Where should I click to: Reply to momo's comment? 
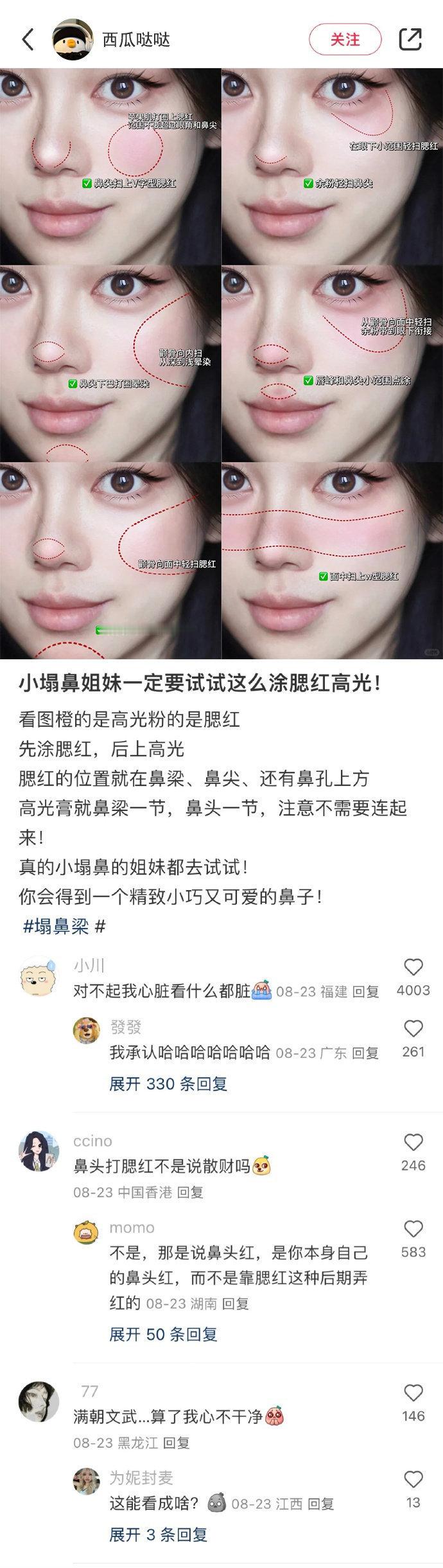pos(235,1303)
